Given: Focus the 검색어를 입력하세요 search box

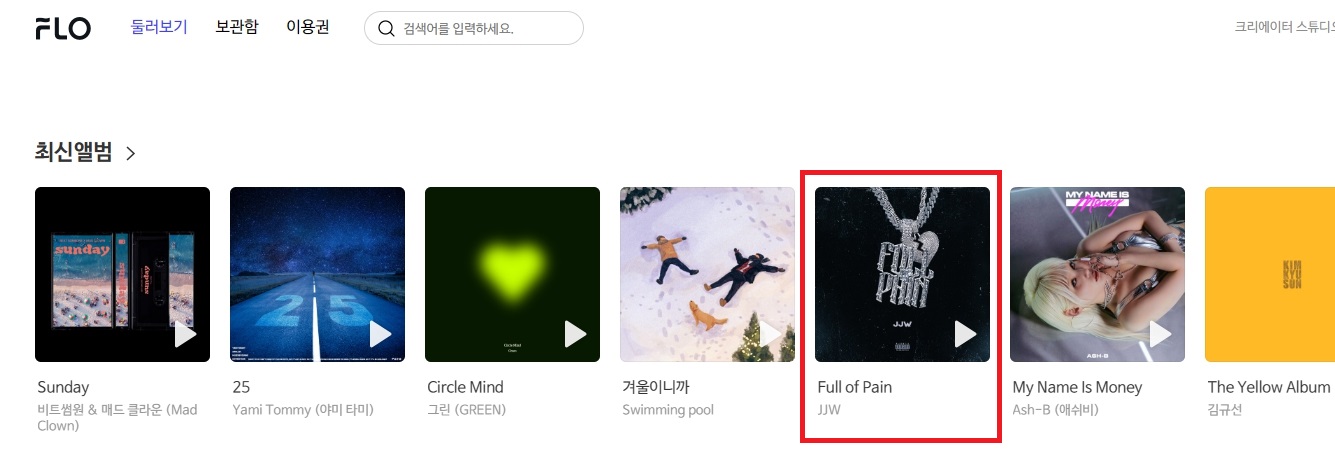Looking at the screenshot, I should (485, 29).
